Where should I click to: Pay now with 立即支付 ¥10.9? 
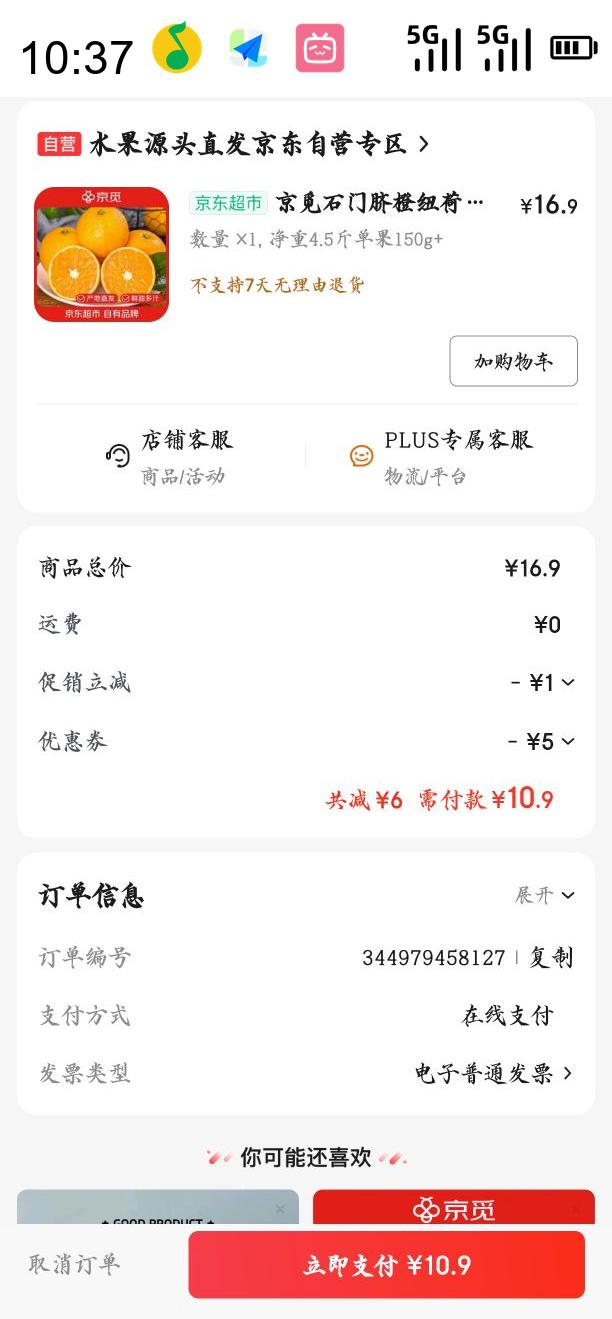pos(386,1265)
